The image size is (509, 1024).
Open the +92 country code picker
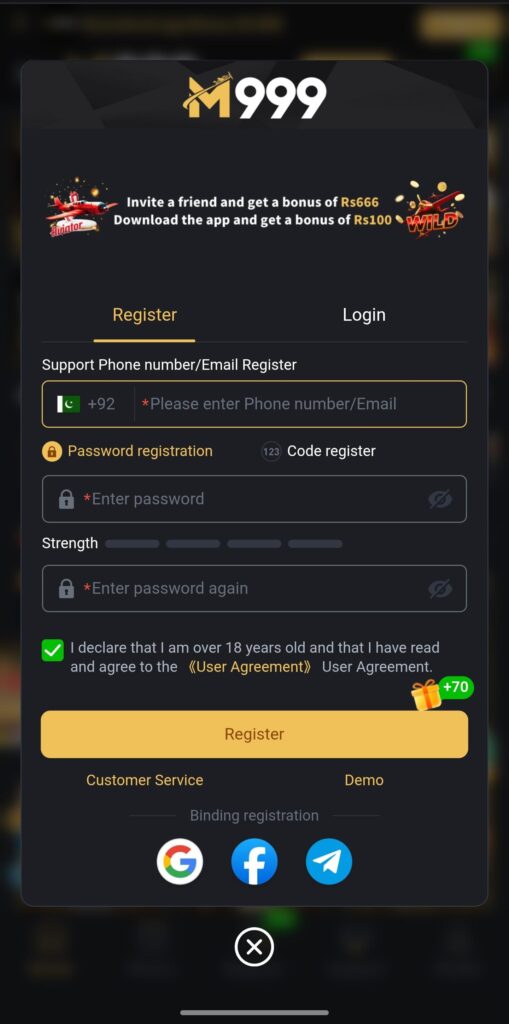tap(86, 404)
